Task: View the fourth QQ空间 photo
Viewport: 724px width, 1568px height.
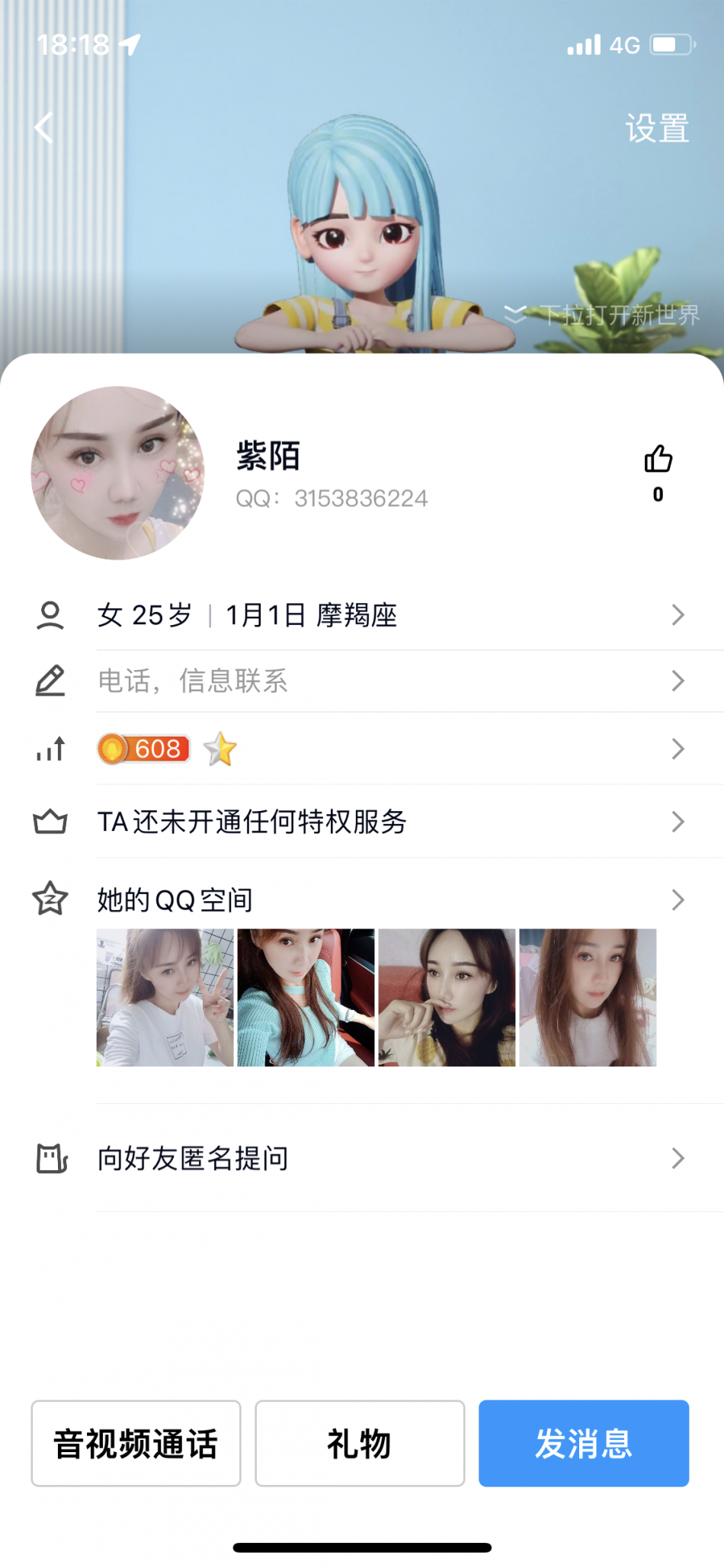Action: pos(588,997)
